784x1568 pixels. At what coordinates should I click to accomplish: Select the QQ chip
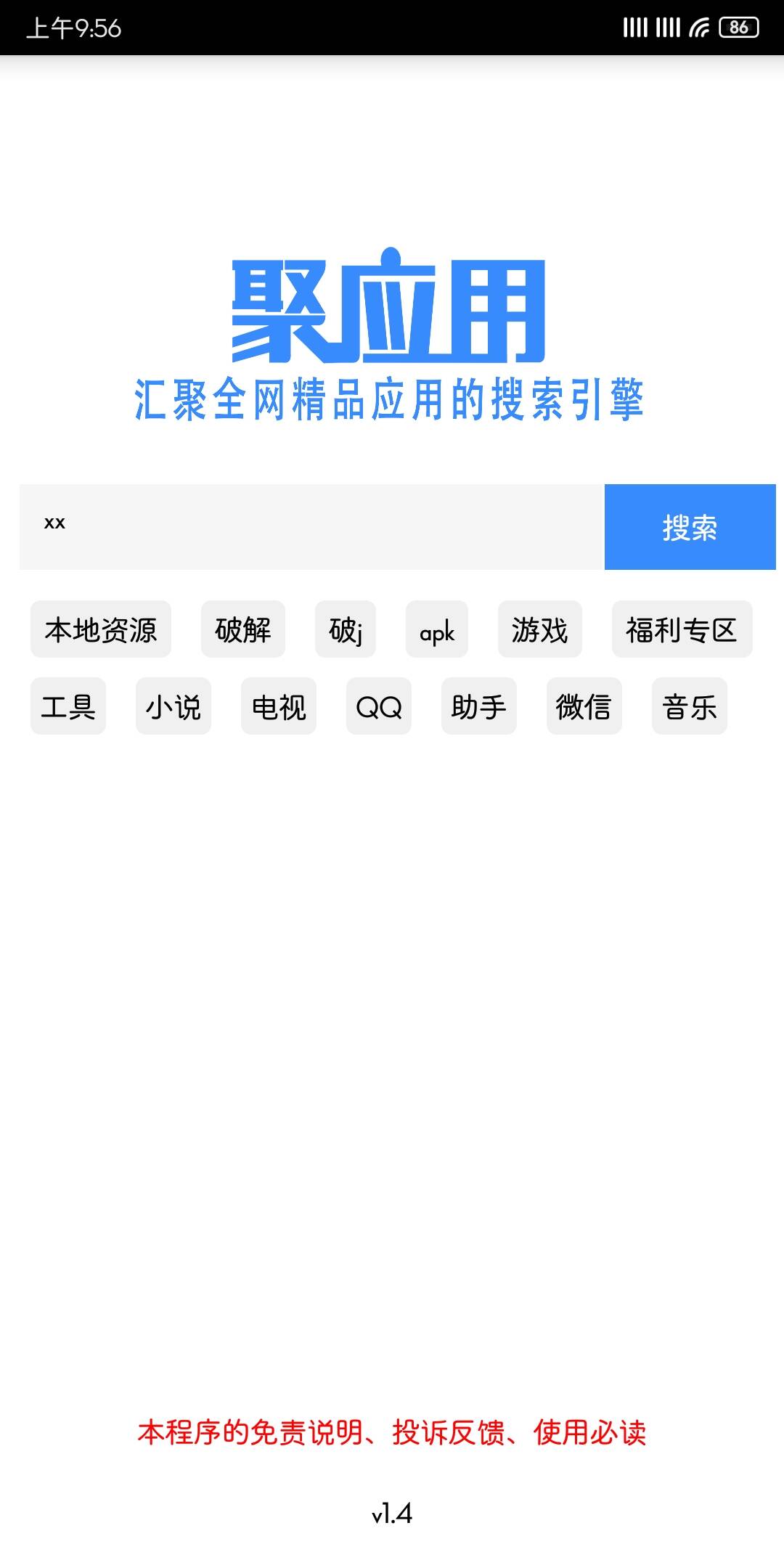point(379,706)
